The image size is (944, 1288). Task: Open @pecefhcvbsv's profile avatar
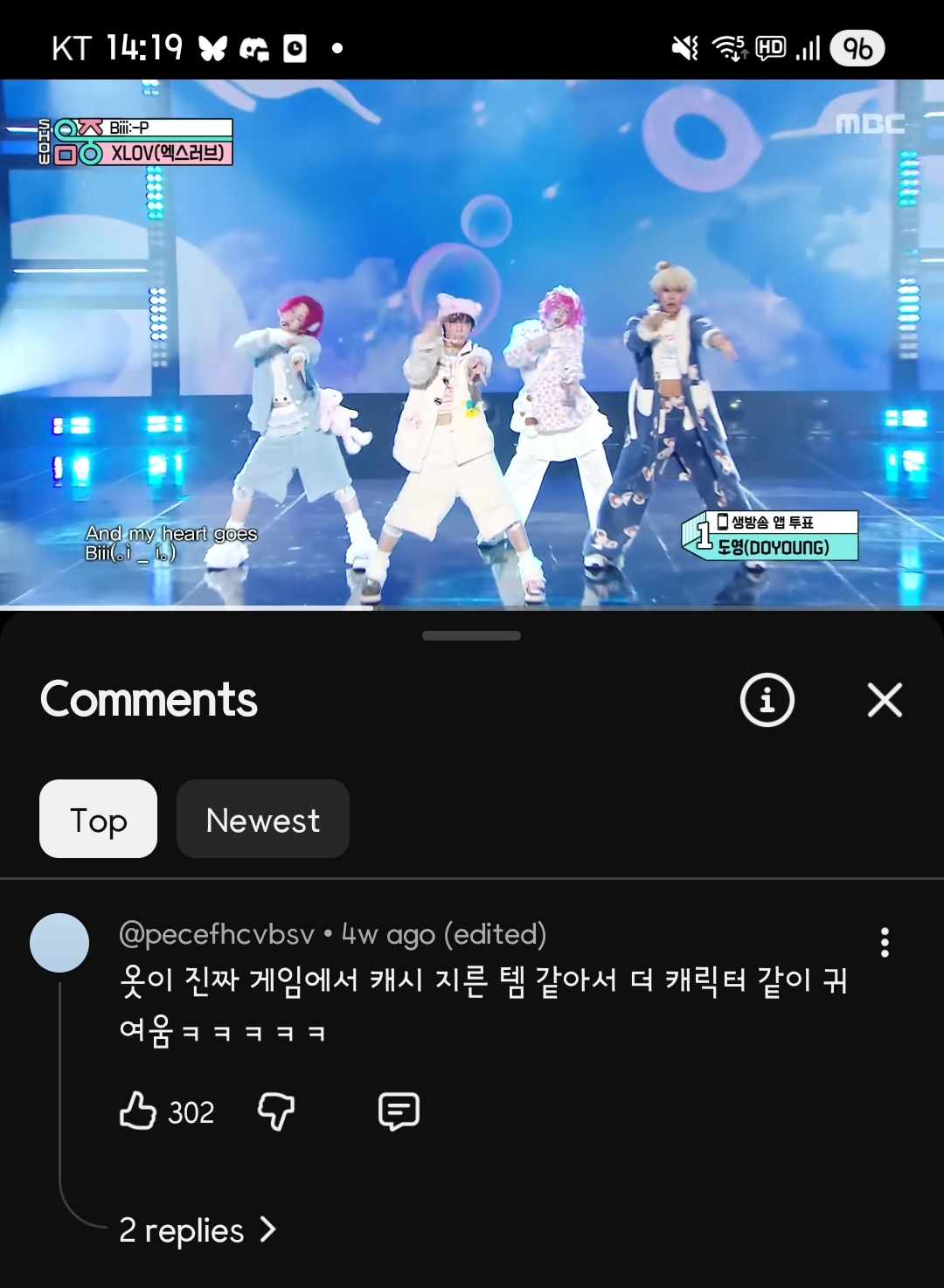[x=59, y=943]
